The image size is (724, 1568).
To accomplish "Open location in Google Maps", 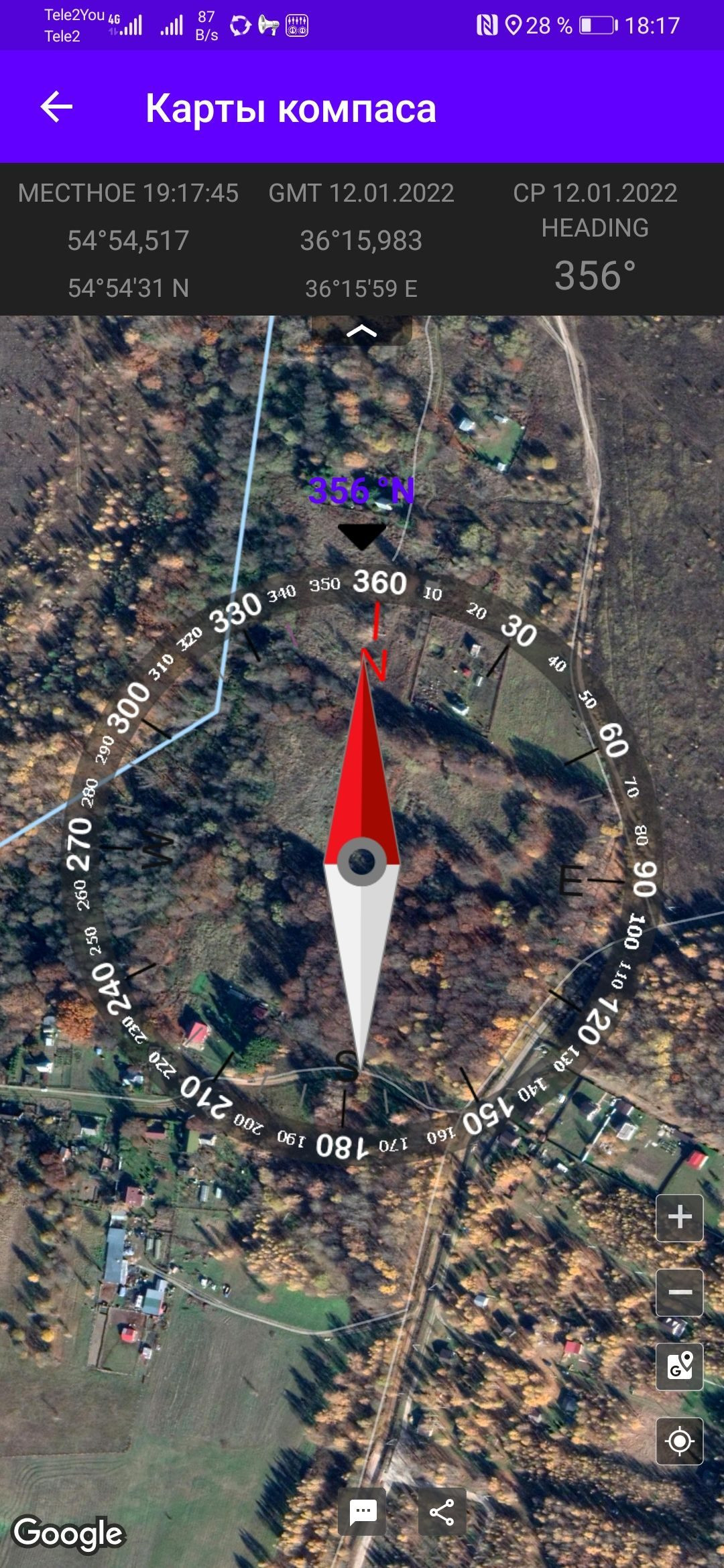I will [679, 1366].
